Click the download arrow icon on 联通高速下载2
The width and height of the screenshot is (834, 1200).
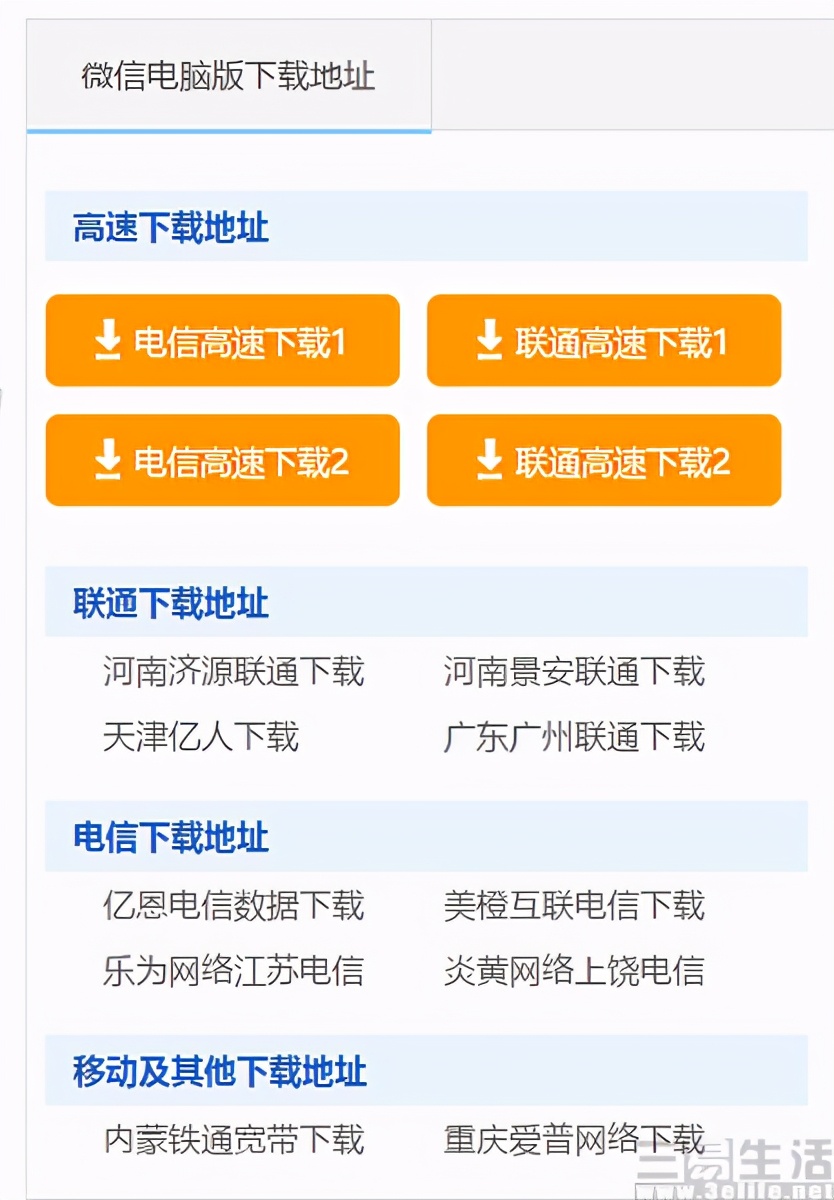tap(488, 460)
